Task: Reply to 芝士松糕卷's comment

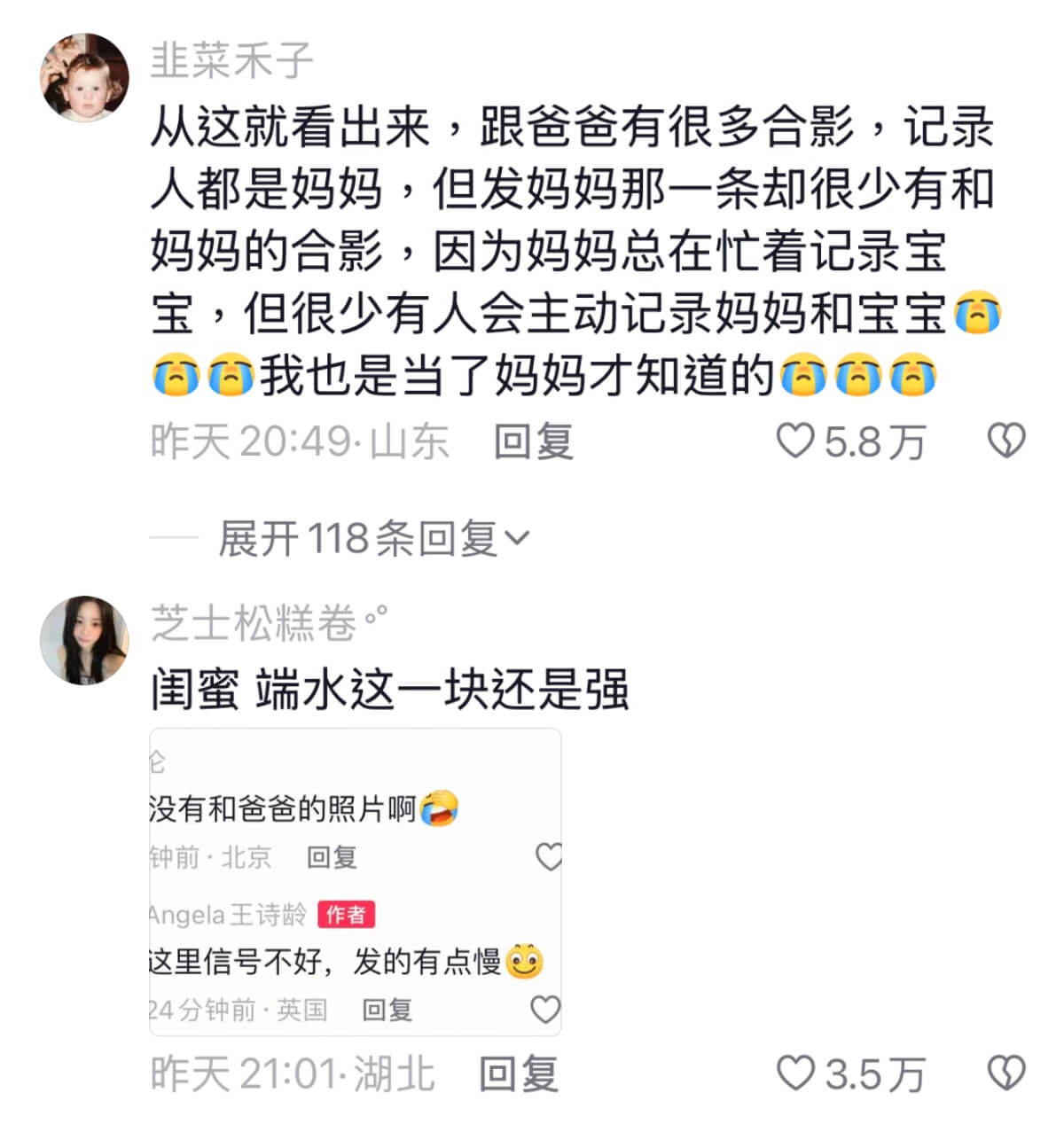Action: point(519,1073)
